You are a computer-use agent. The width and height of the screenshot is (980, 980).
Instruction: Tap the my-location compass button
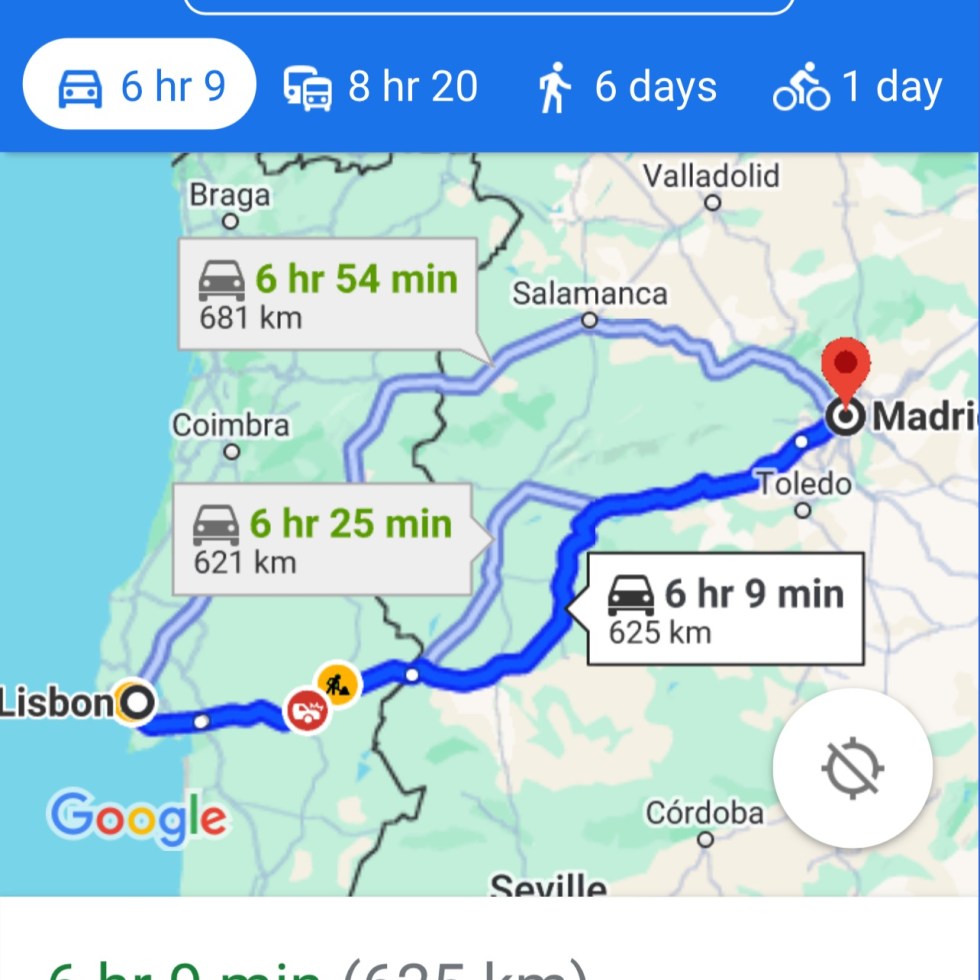point(852,768)
